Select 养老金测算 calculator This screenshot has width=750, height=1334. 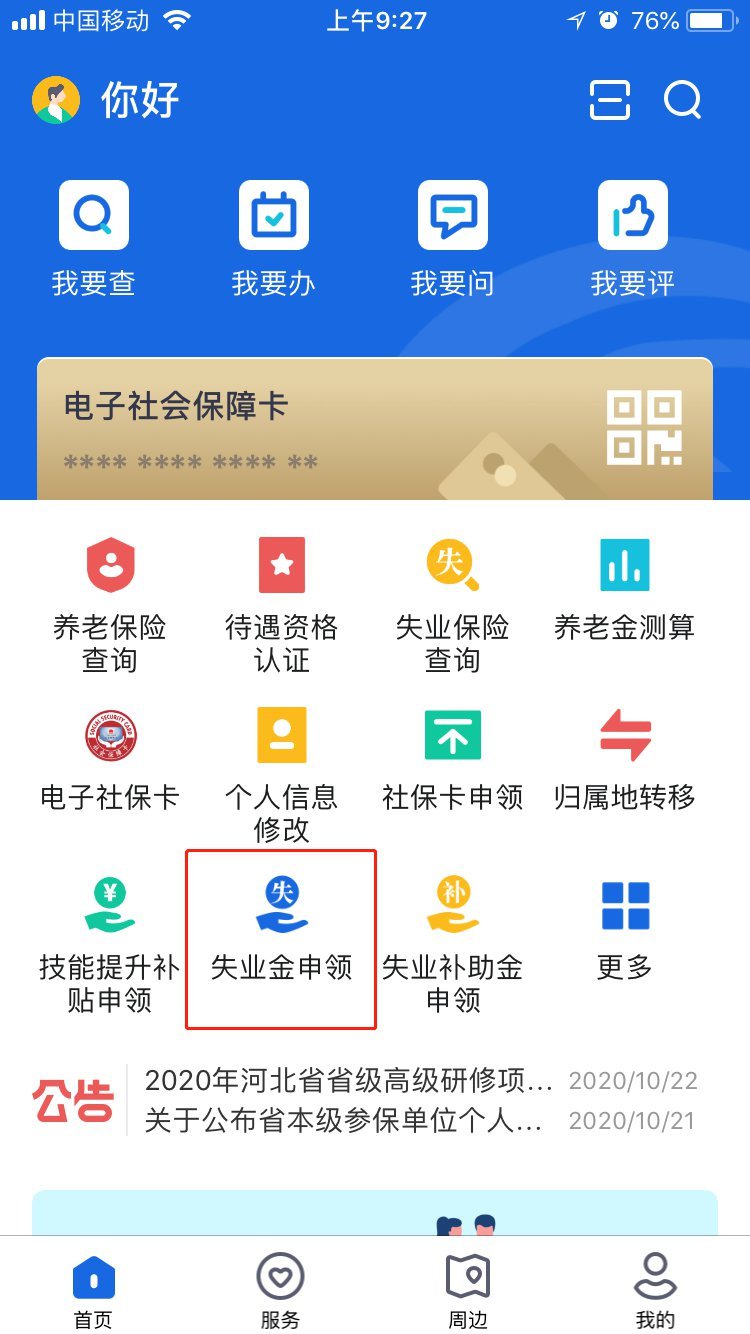tap(624, 588)
